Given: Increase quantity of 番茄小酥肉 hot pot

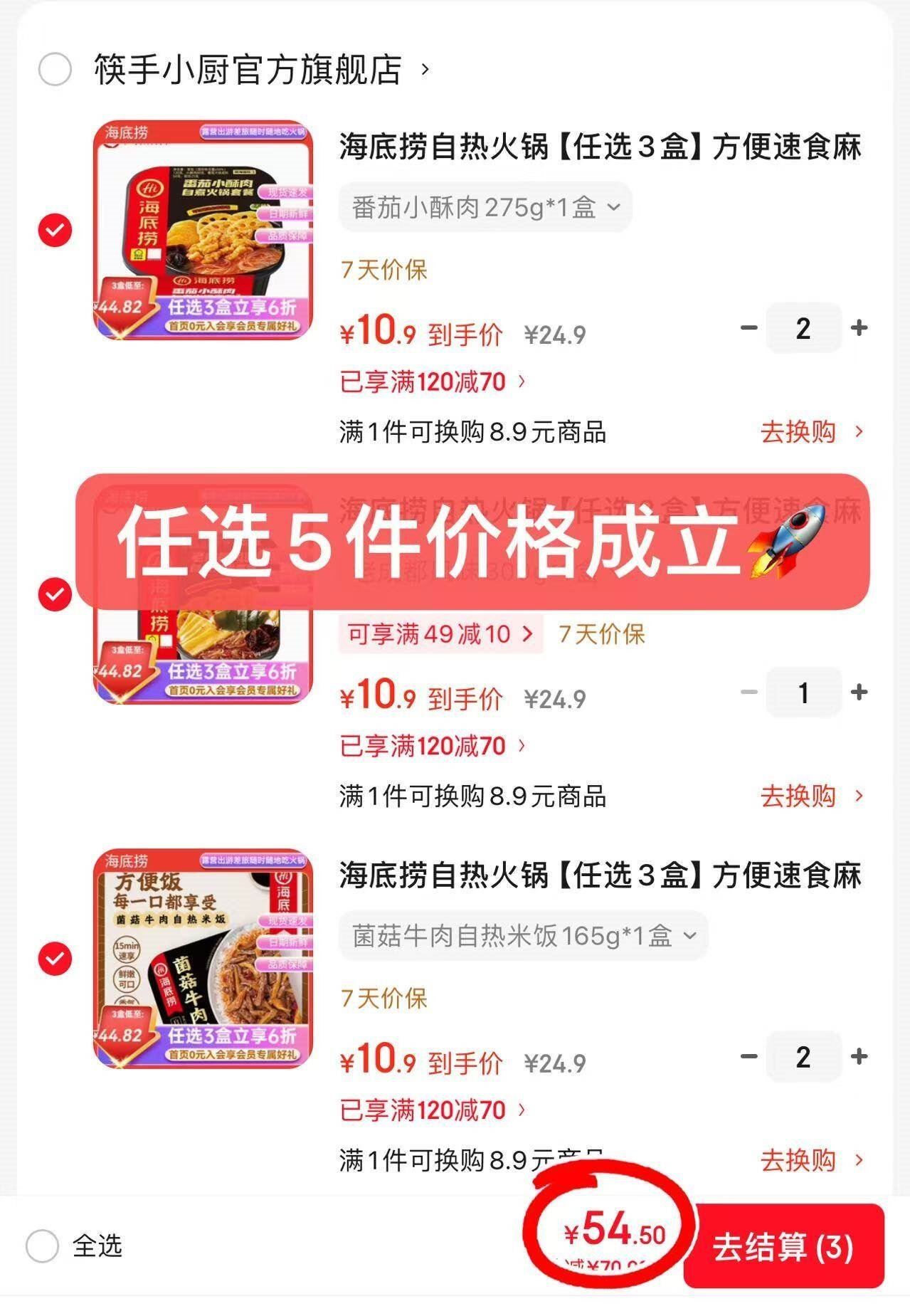Looking at the screenshot, I should click(859, 328).
